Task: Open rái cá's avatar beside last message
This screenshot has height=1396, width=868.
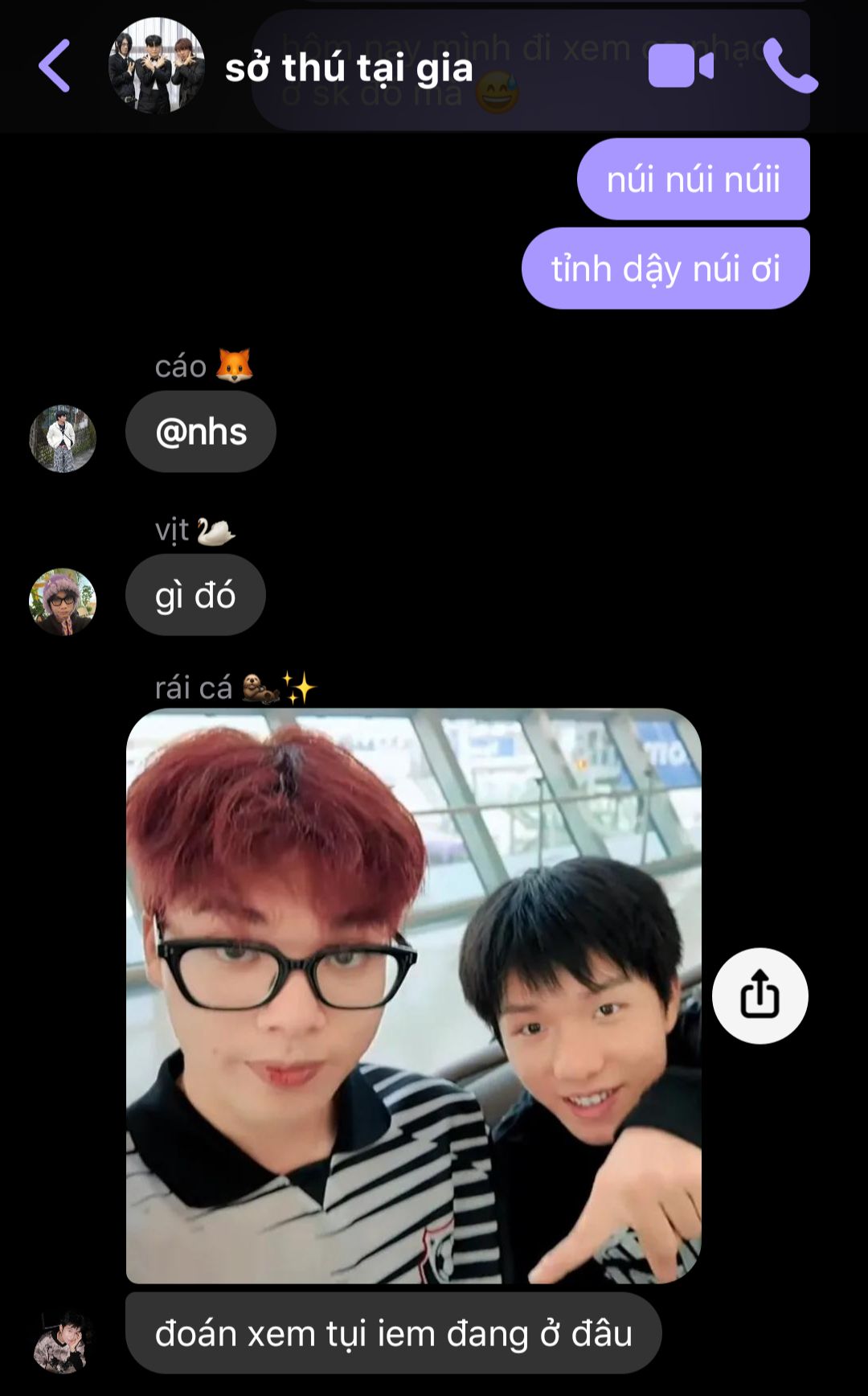Action: (x=63, y=1341)
